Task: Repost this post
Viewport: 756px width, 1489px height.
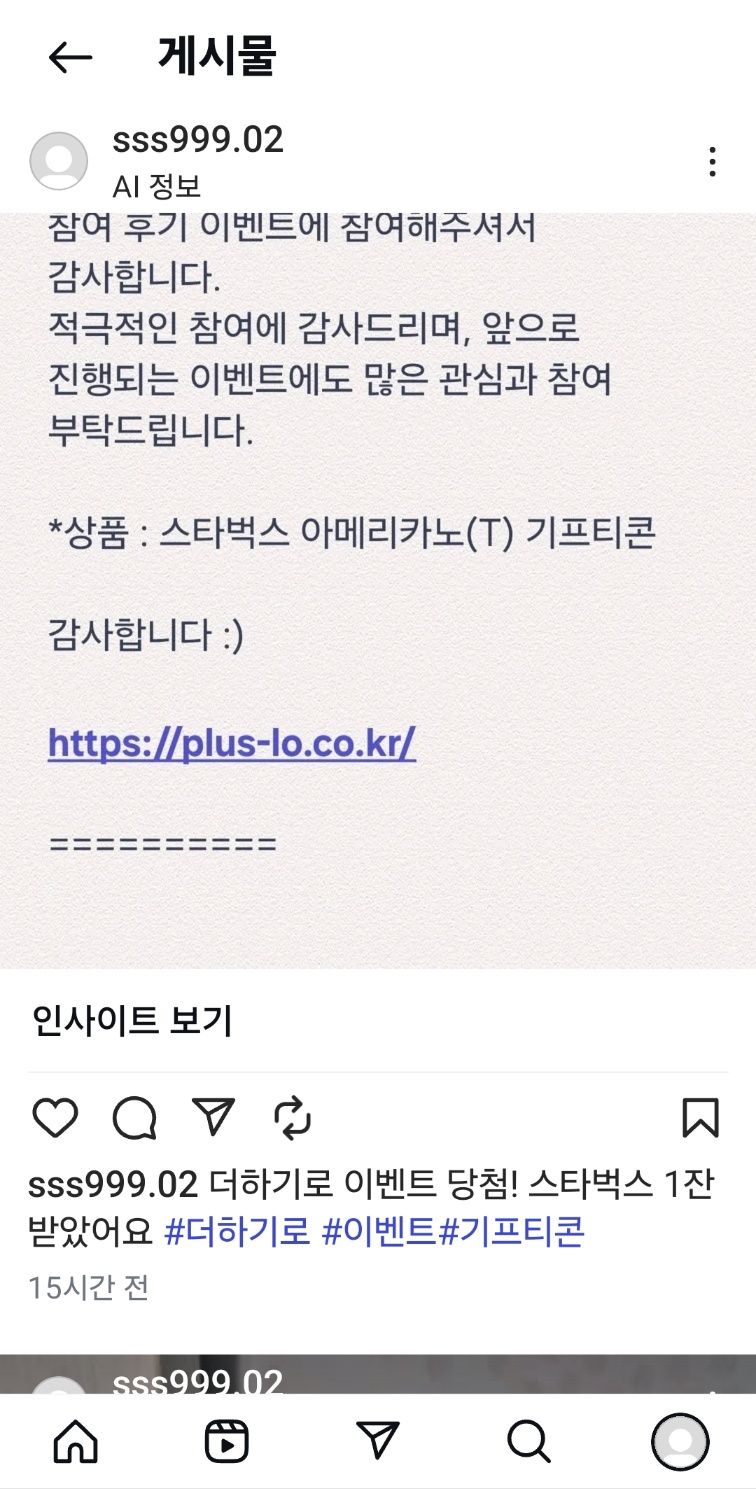Action: 293,1118
